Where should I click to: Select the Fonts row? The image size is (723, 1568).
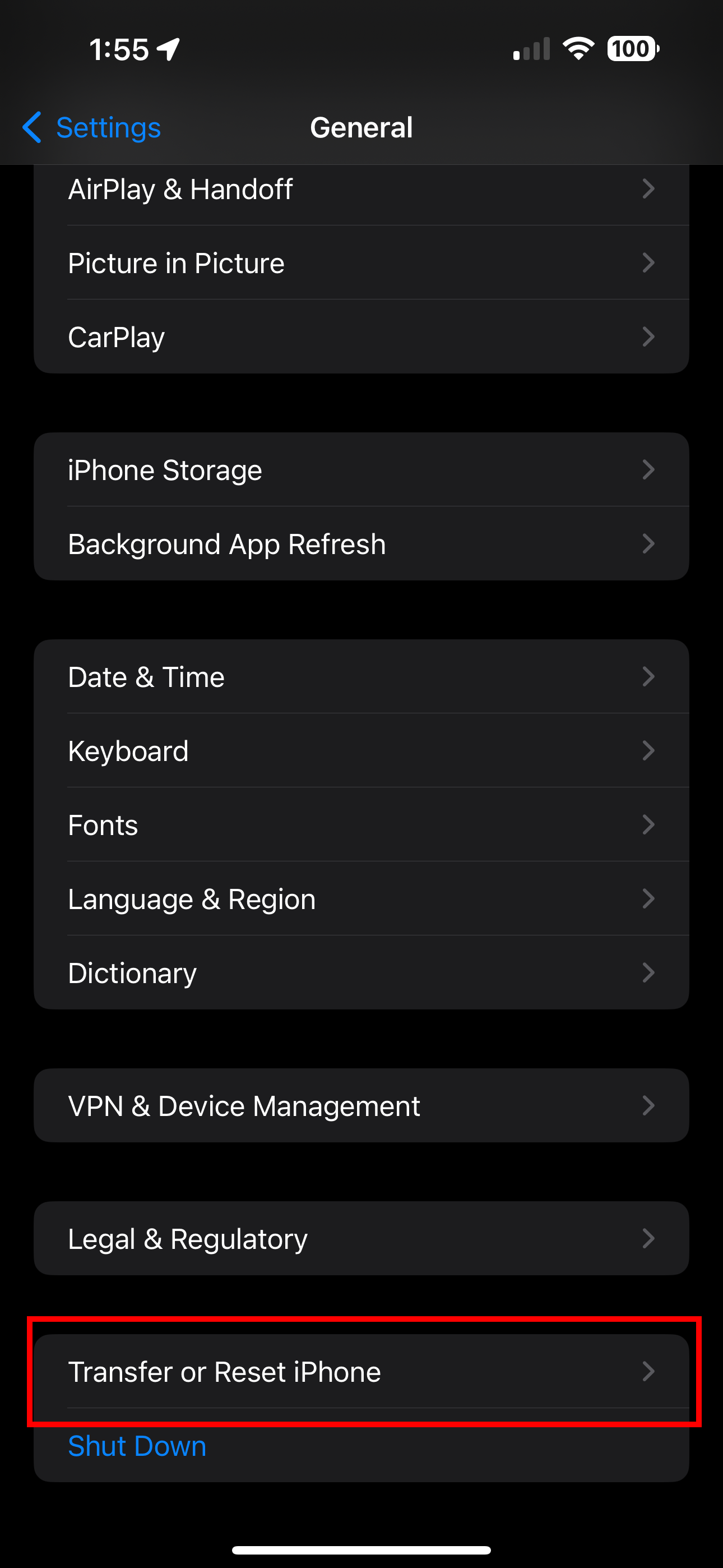(x=361, y=825)
